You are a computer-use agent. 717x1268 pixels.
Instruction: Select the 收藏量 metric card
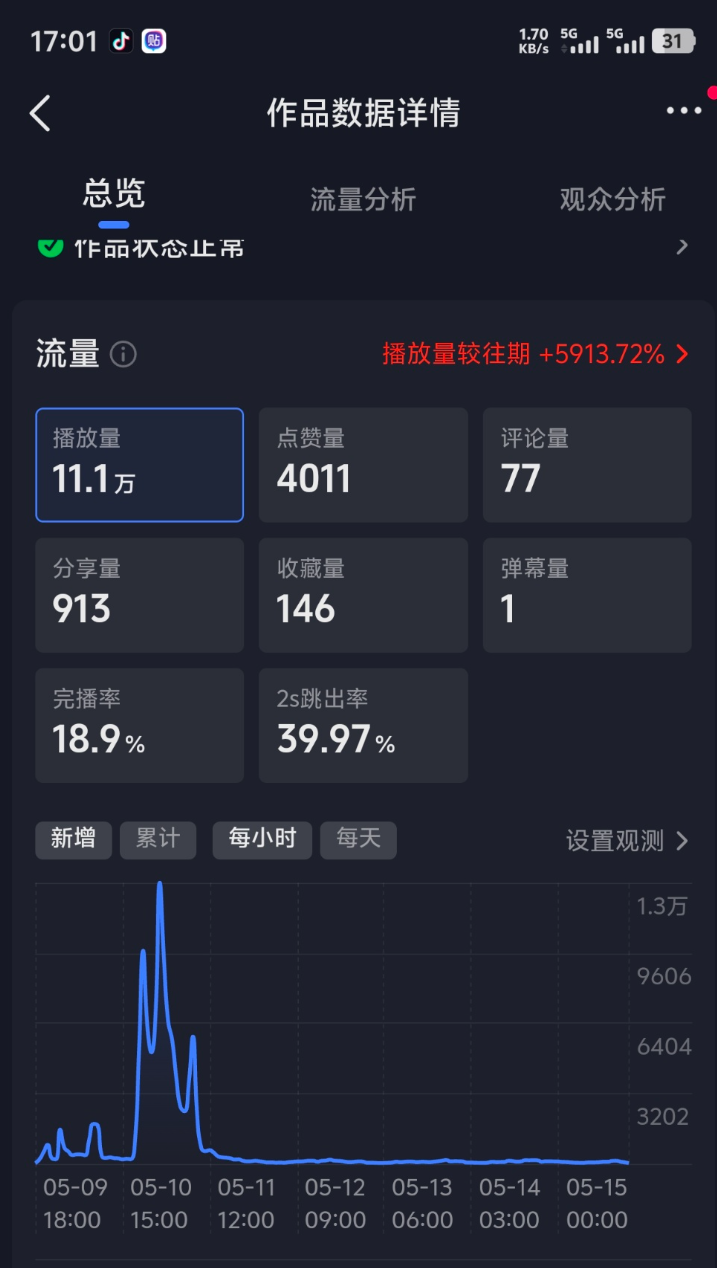tap(363, 595)
